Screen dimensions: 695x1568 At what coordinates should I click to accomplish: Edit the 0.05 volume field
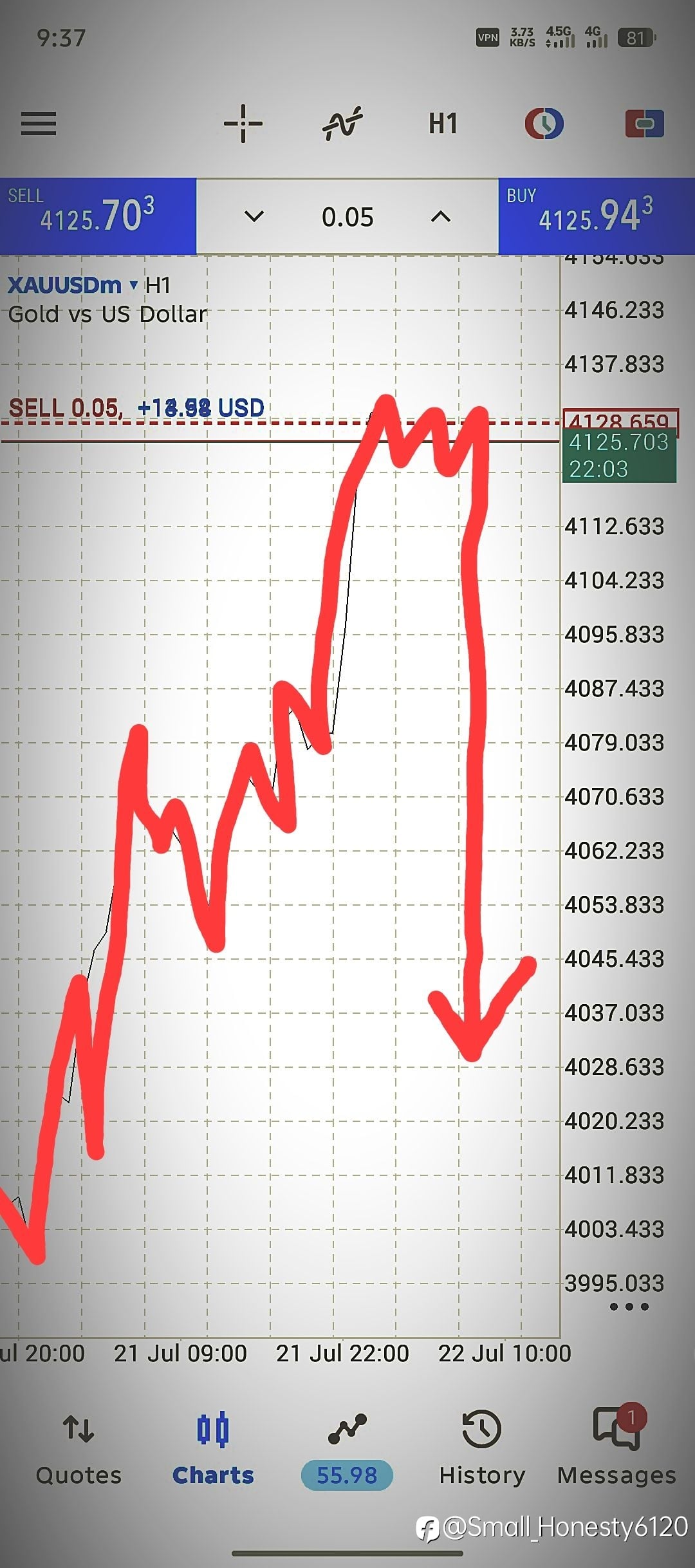pyautogui.click(x=347, y=217)
